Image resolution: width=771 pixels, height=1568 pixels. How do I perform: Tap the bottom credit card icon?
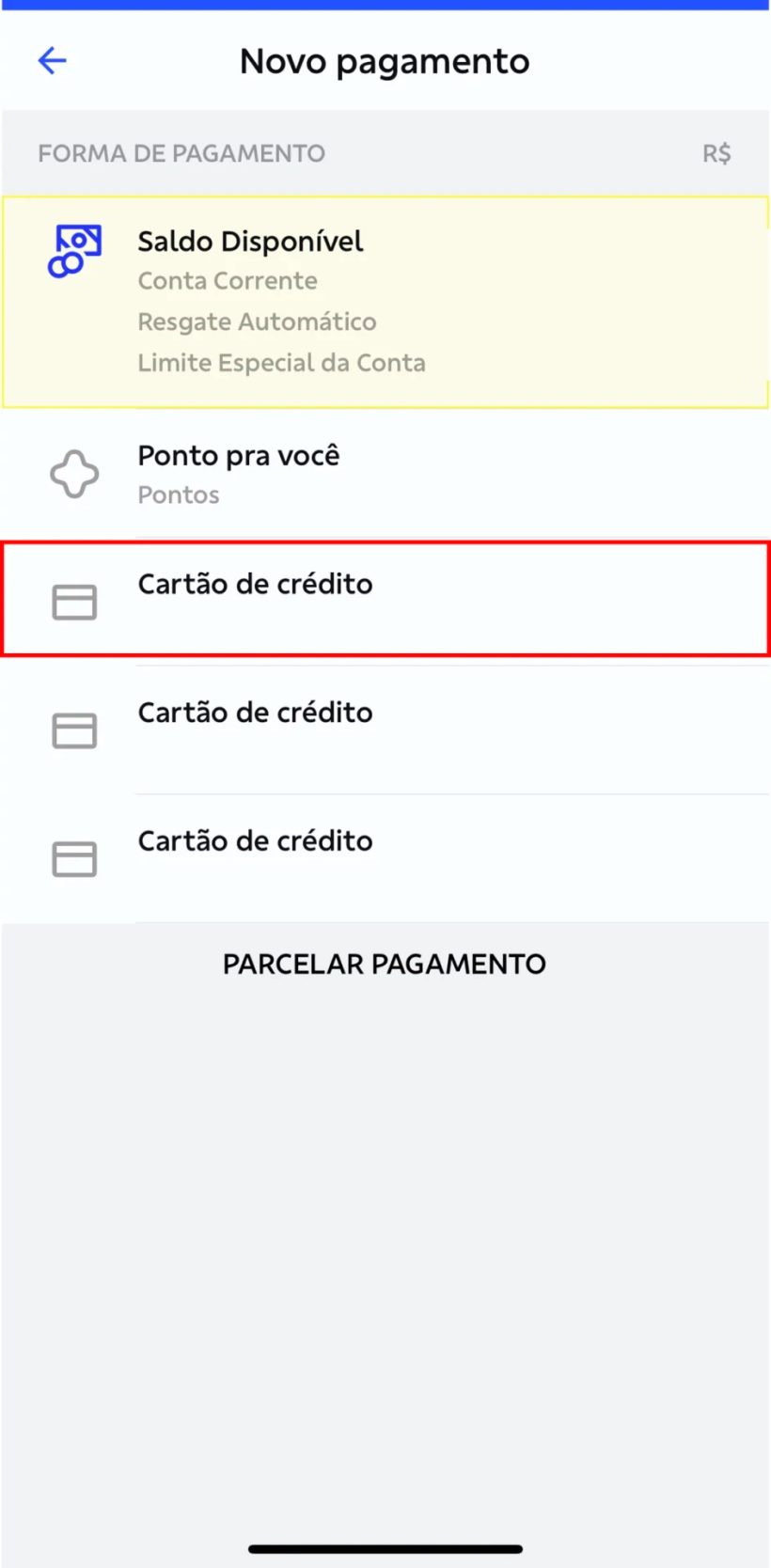click(75, 858)
